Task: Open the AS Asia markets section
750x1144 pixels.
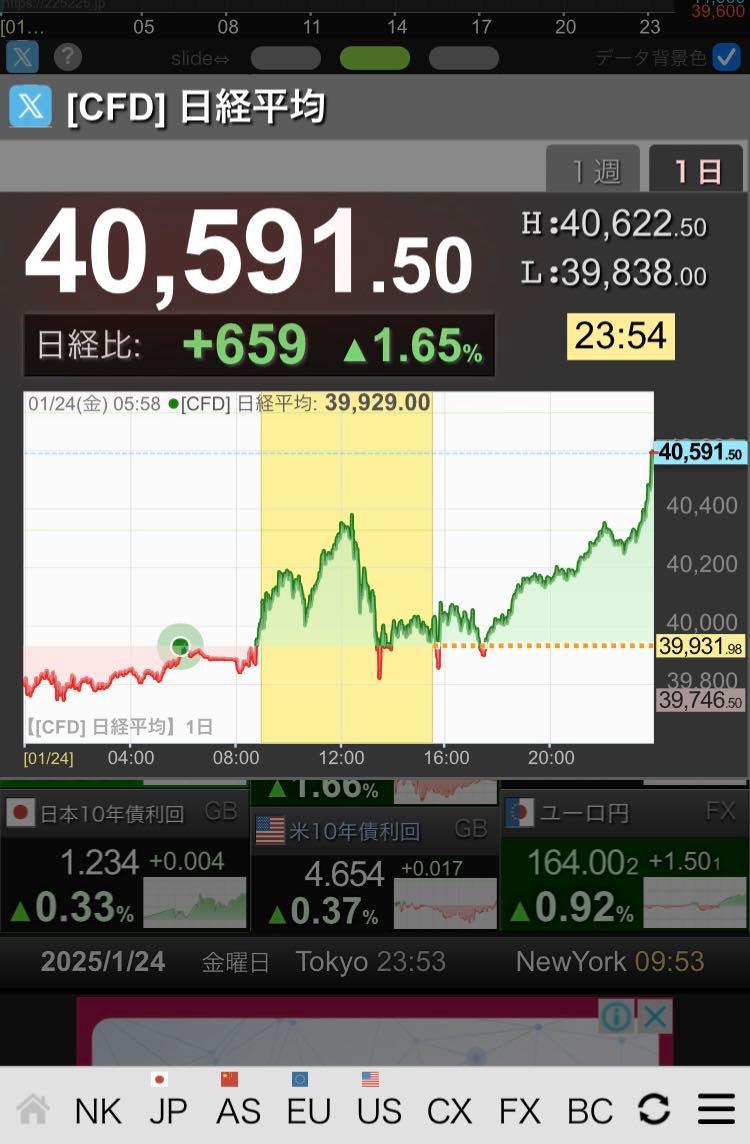Action: click(238, 1110)
